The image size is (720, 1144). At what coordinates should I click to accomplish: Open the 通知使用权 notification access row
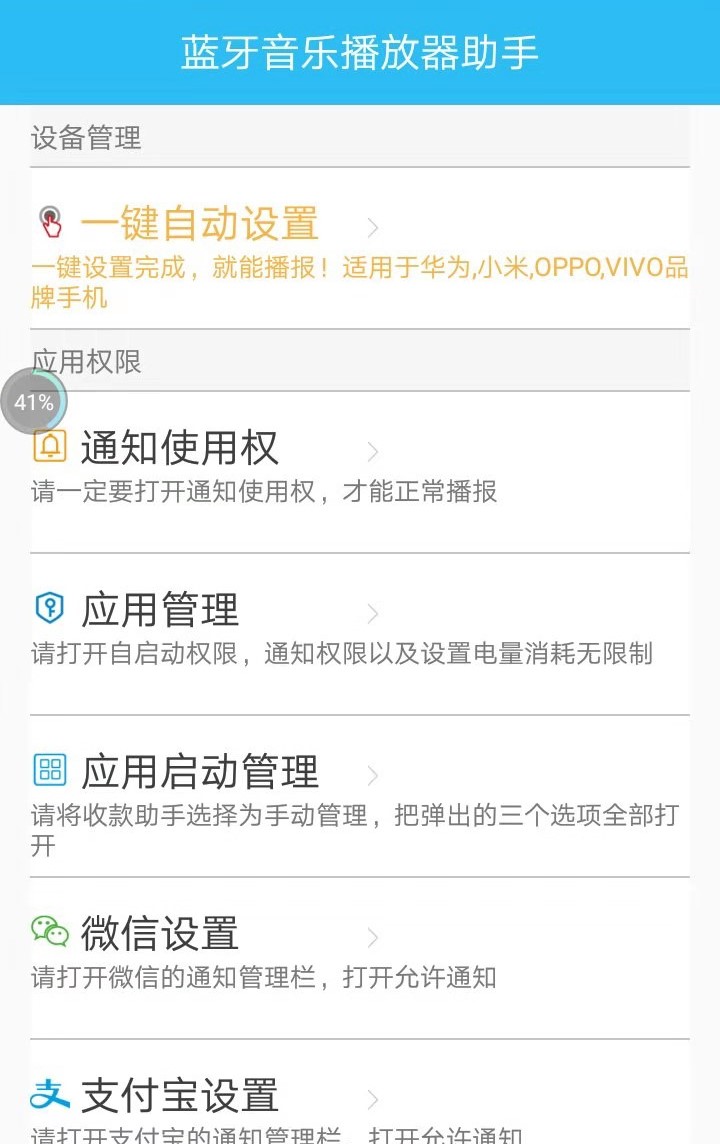[180, 448]
